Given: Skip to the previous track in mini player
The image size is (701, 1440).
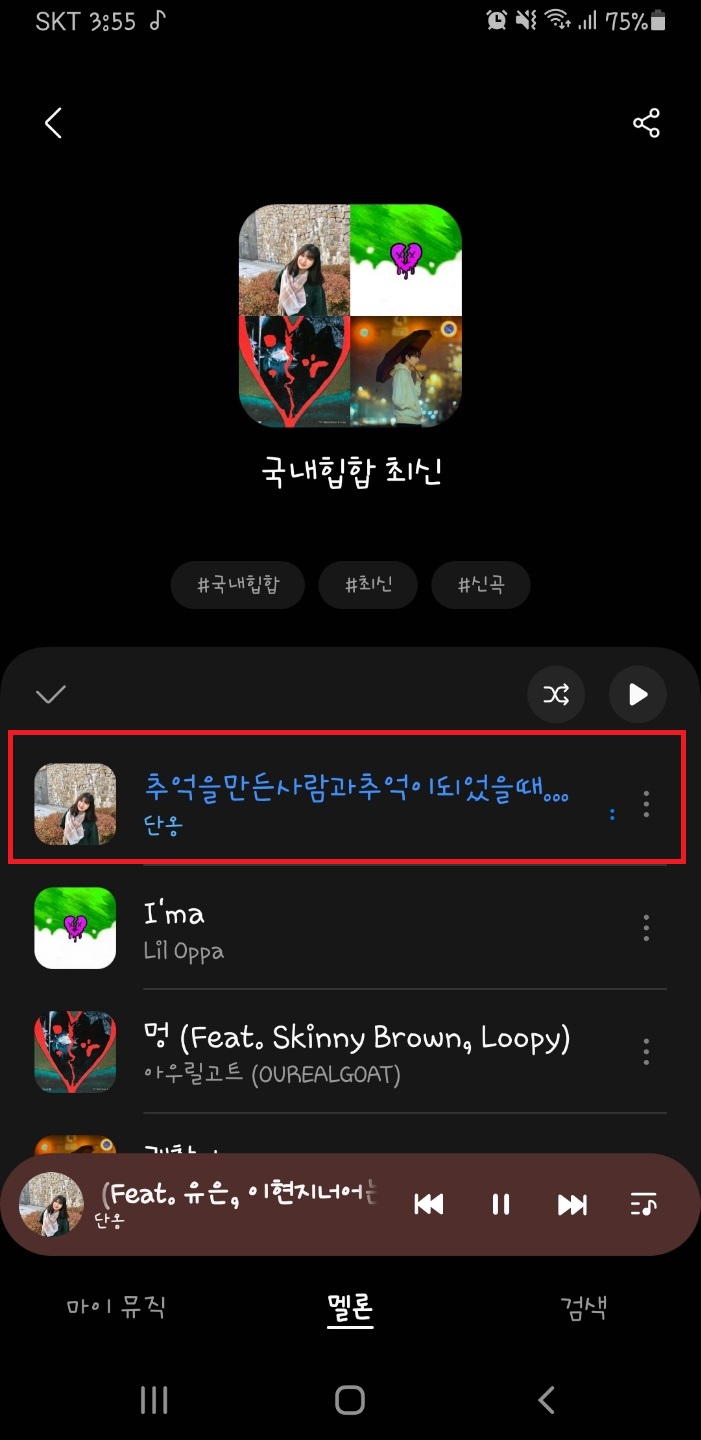Looking at the screenshot, I should (x=429, y=1204).
